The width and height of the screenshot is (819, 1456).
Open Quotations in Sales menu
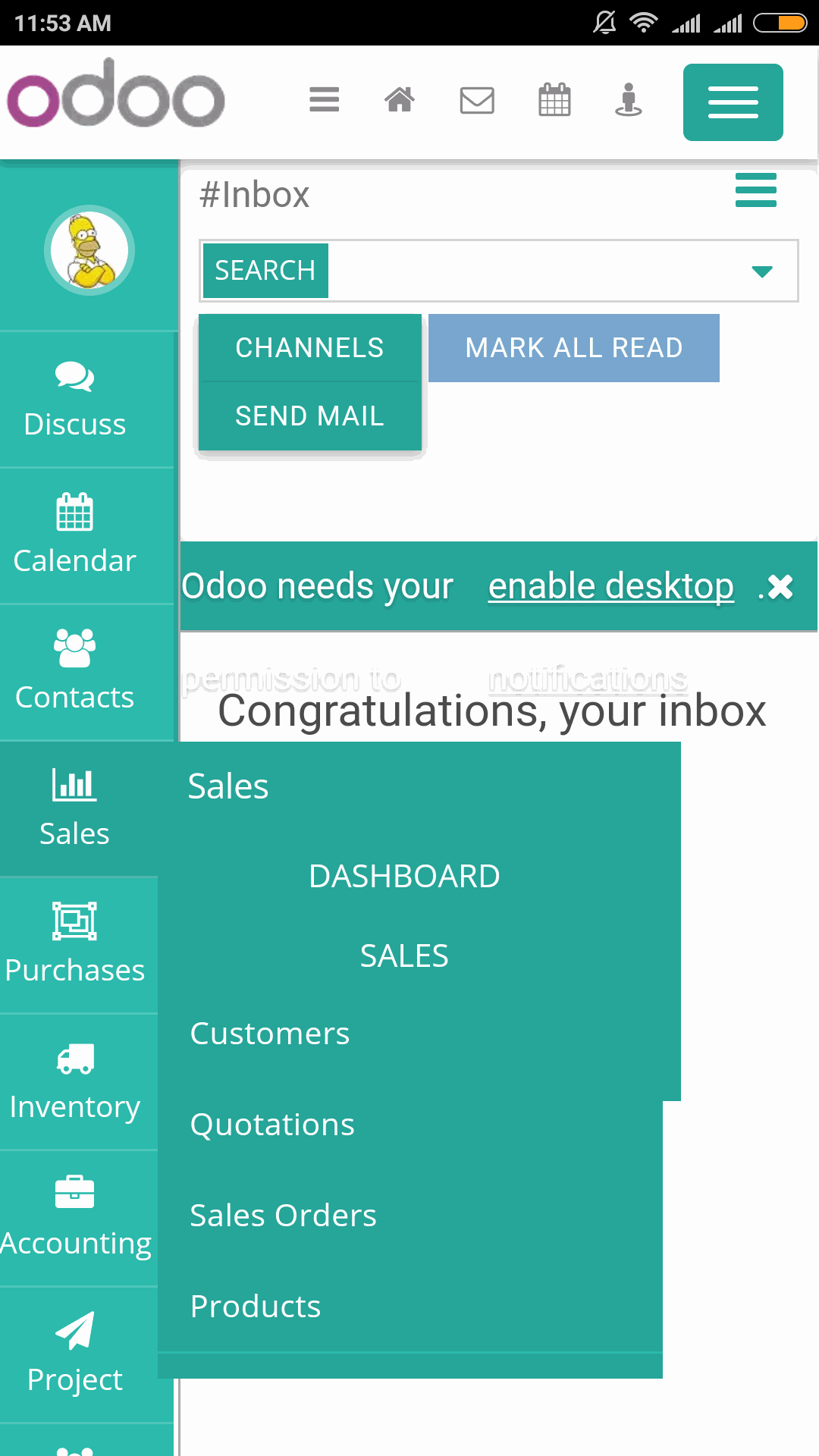pos(272,1125)
